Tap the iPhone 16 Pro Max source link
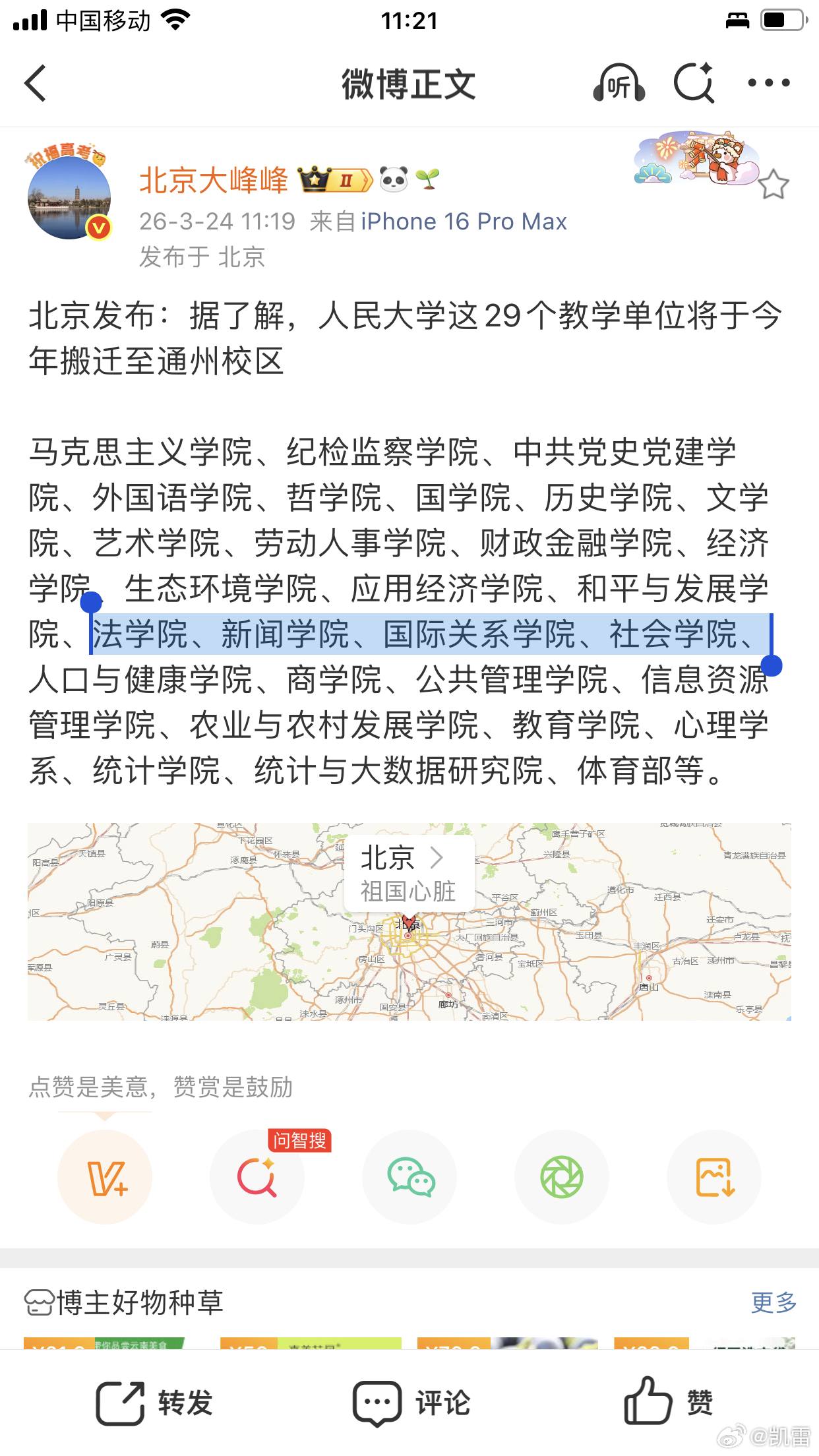The width and height of the screenshot is (819, 1456). click(464, 221)
